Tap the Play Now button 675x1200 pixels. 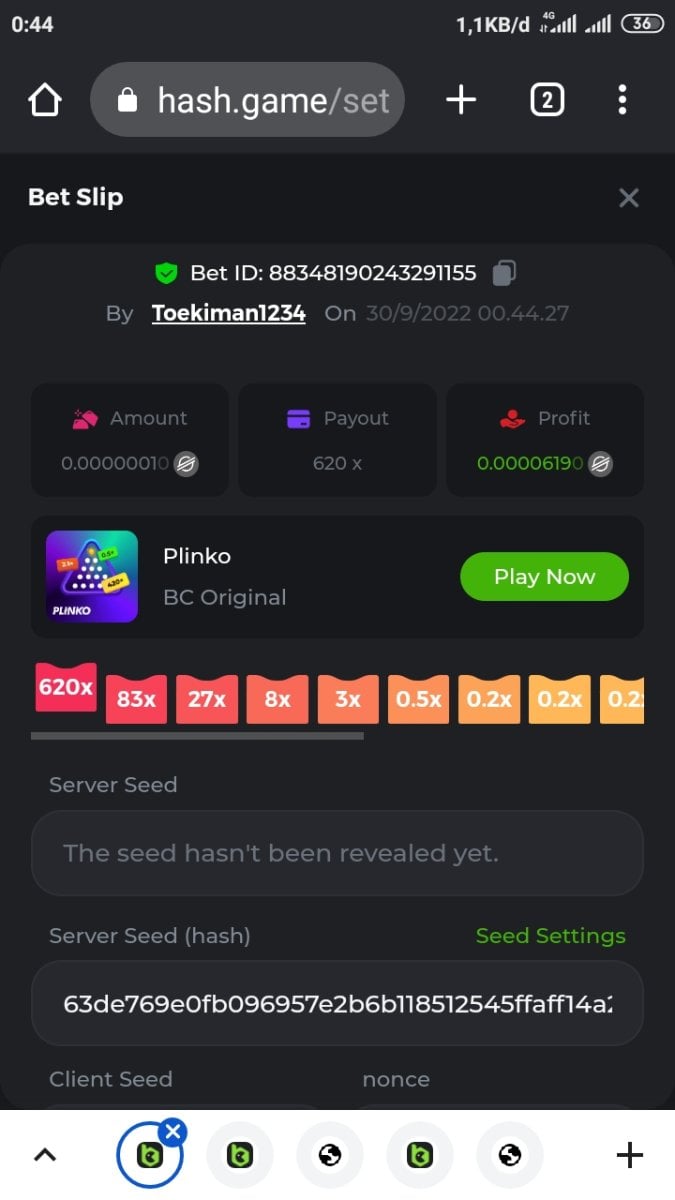(544, 577)
